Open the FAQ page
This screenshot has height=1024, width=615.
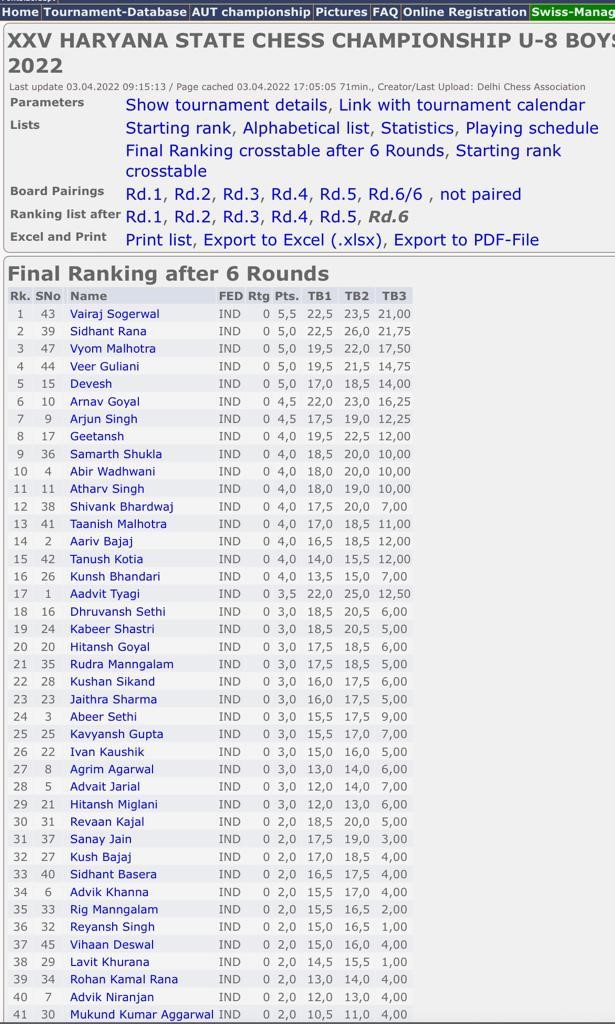385,12
